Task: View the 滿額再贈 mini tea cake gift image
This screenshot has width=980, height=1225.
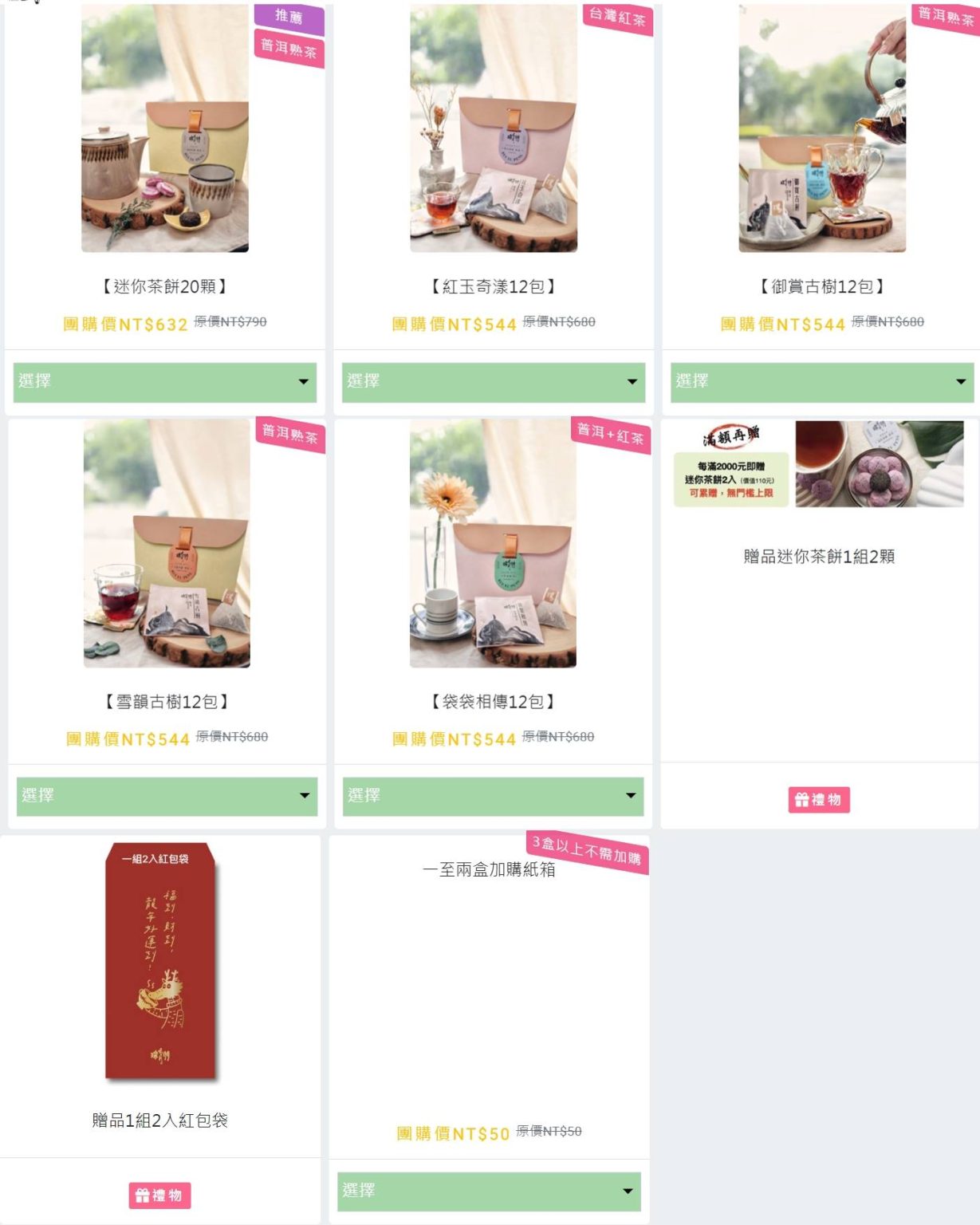Action: pyautogui.click(x=819, y=464)
